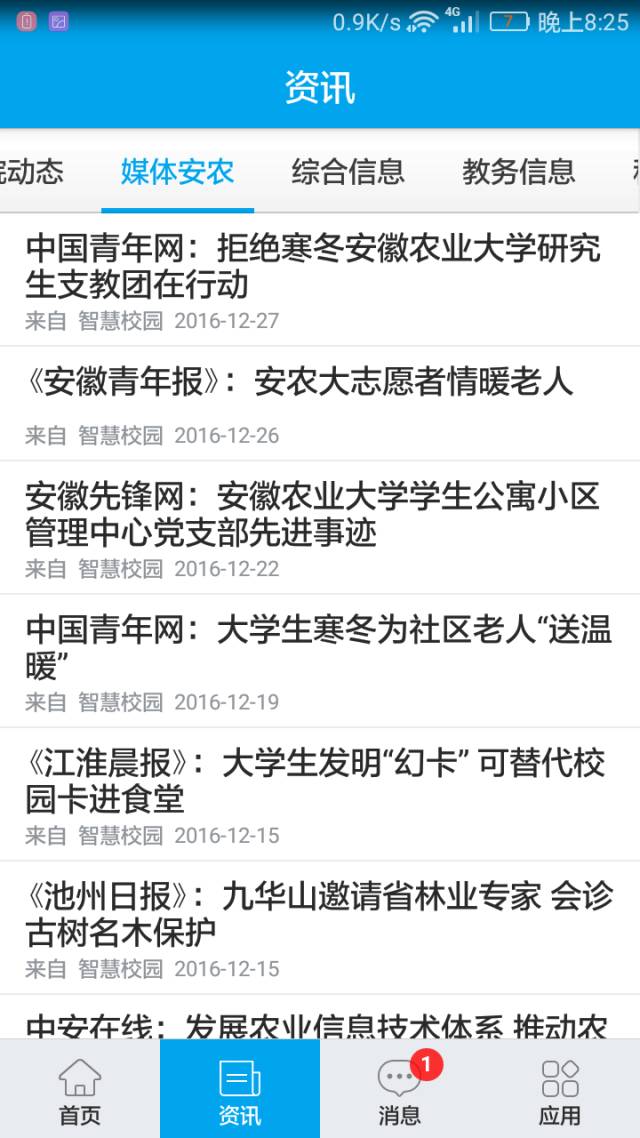The height and width of the screenshot is (1138, 640).
Task: Switch to the 教务信息 tab
Action: pyautogui.click(x=518, y=172)
